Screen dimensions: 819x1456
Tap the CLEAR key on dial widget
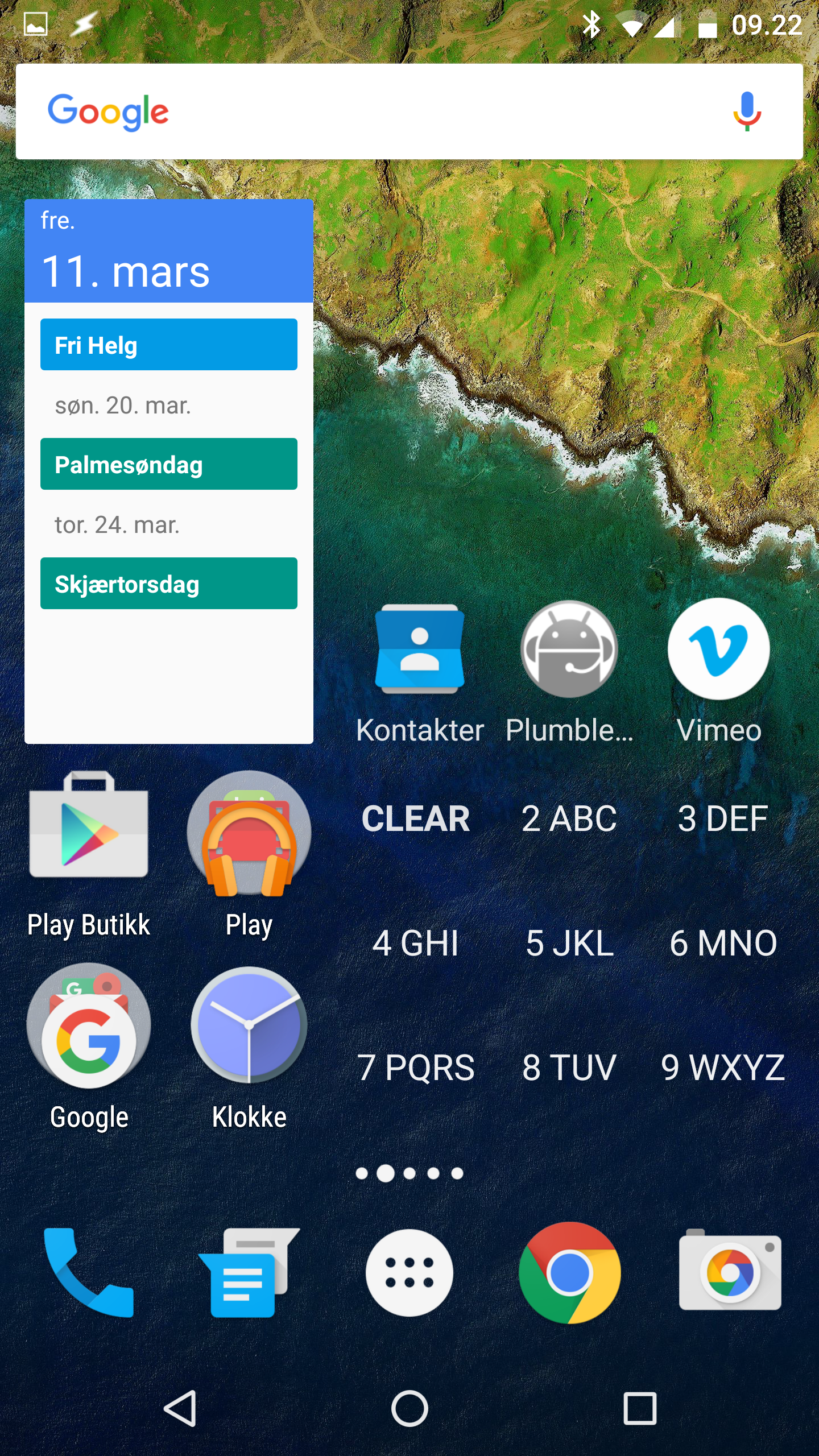[x=416, y=818]
